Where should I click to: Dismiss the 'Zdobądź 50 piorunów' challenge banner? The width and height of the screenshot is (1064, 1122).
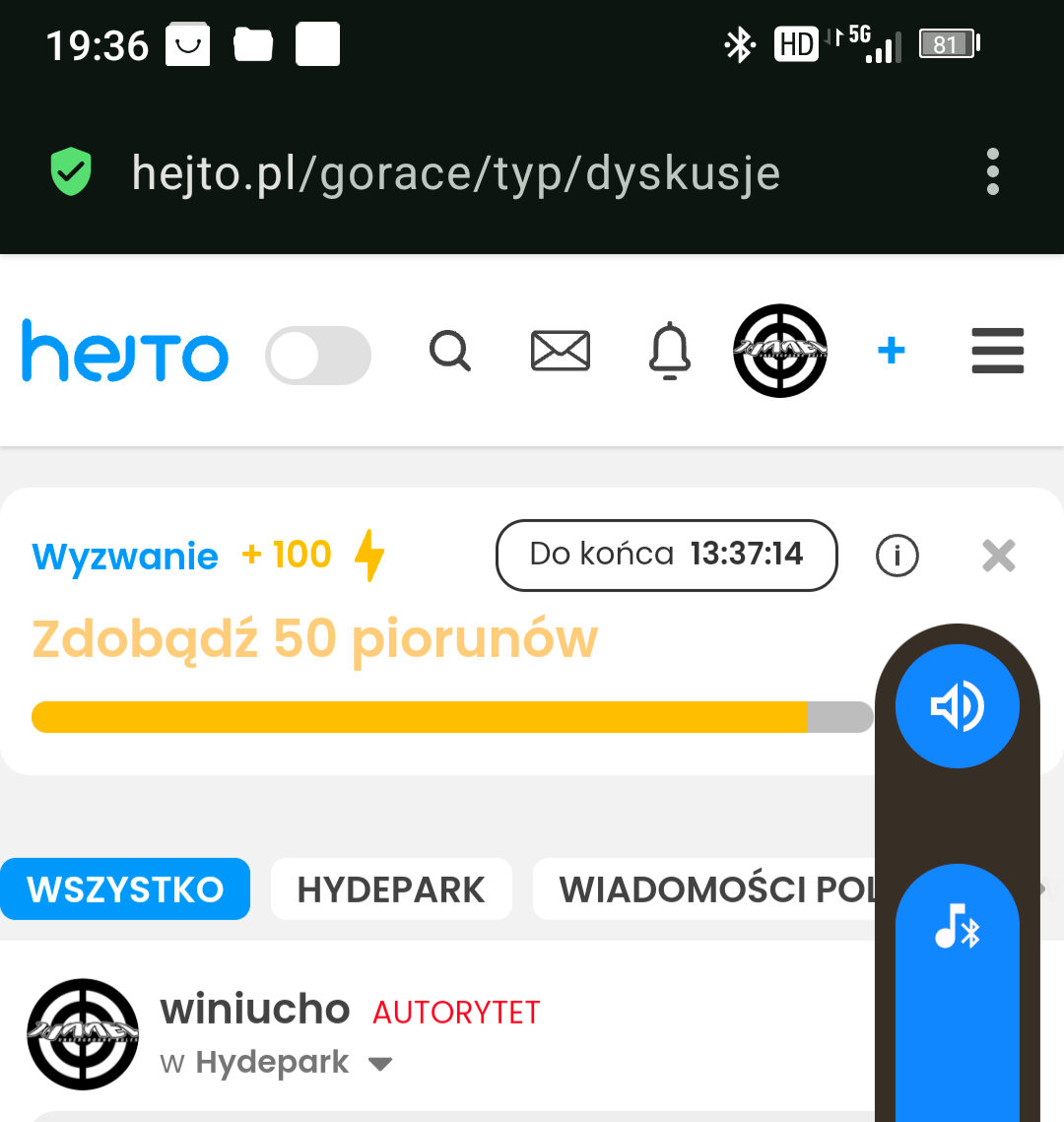click(x=998, y=555)
